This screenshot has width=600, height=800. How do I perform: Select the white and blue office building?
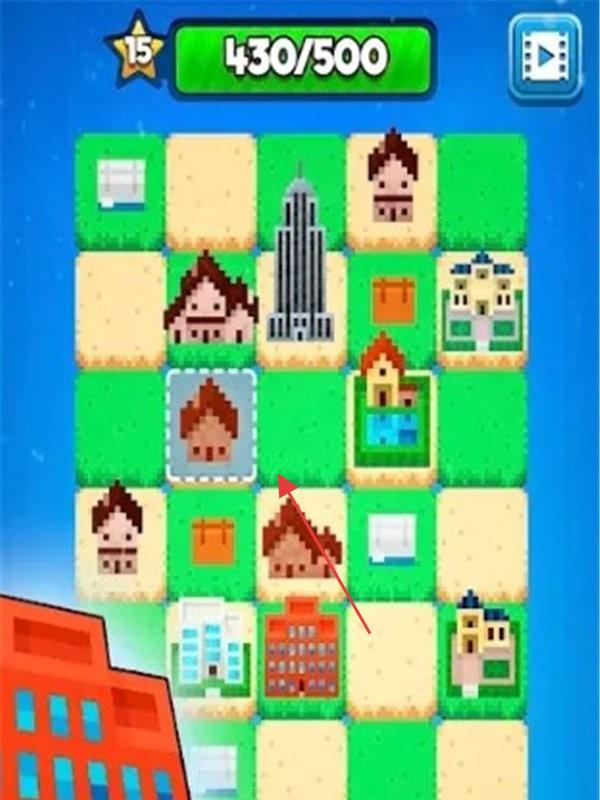click(209, 650)
